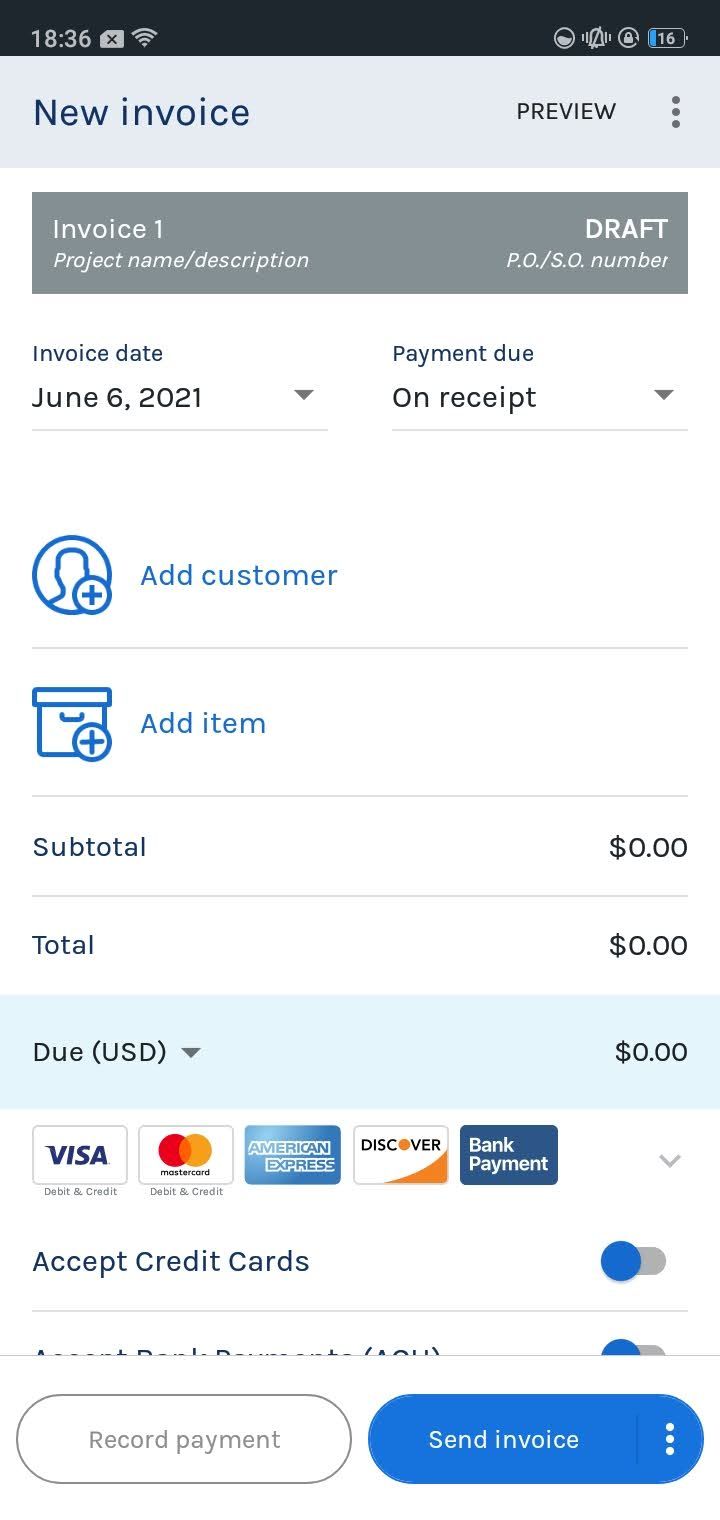This screenshot has height=1520, width=720.
Task: Choose Payment due terms dropdown
Action: (x=539, y=397)
